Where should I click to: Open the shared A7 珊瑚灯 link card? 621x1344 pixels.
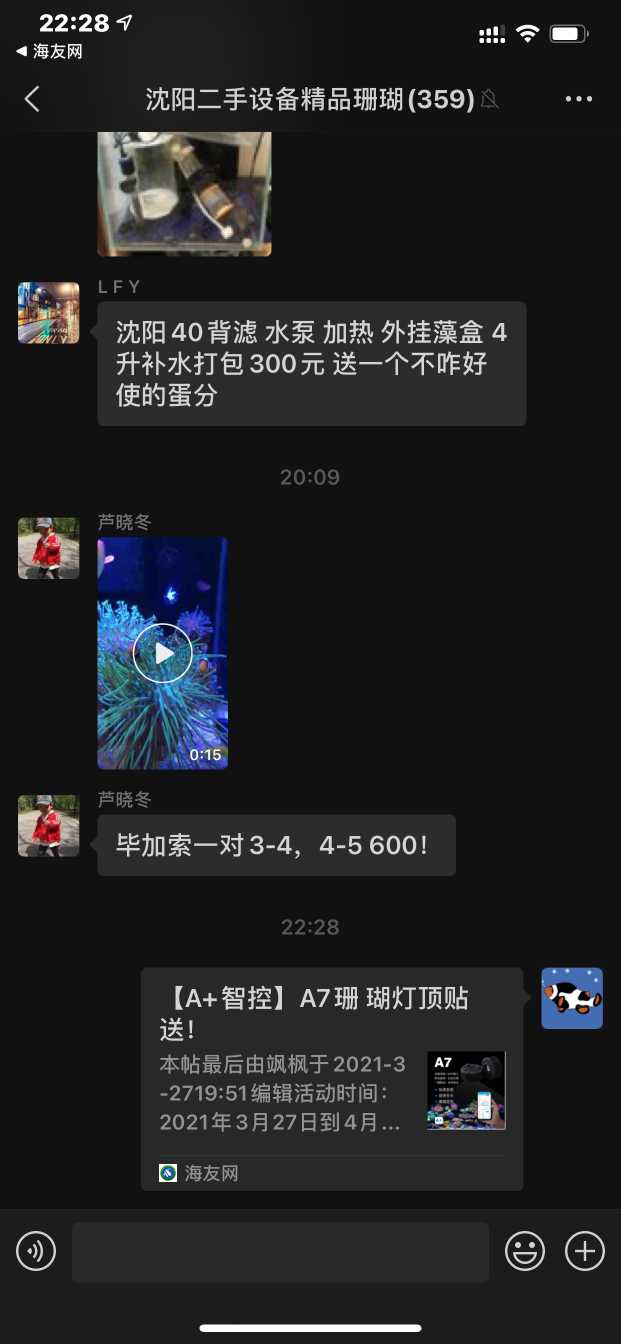[331, 1078]
